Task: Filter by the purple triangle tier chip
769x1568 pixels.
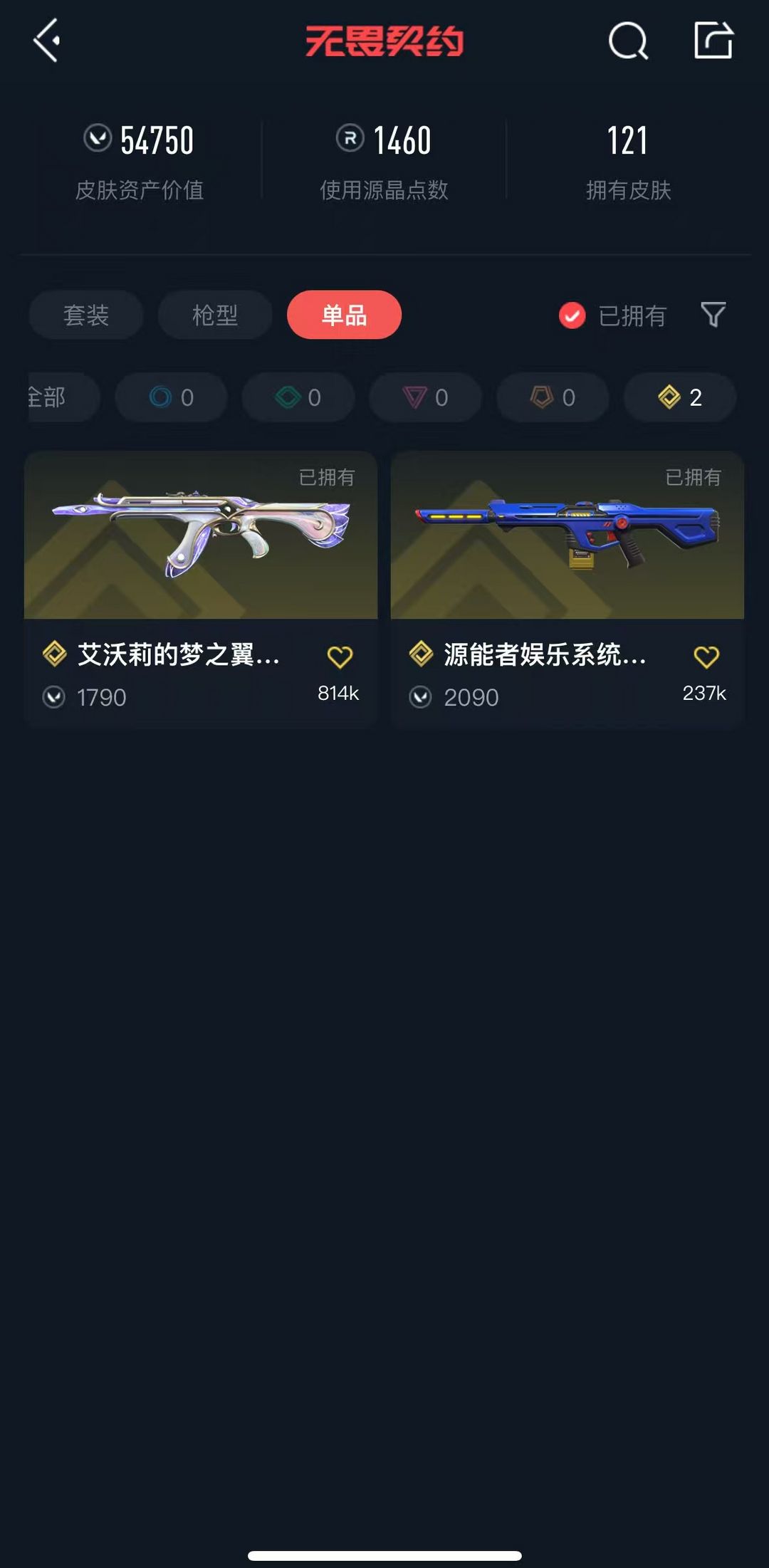Action: [425, 397]
